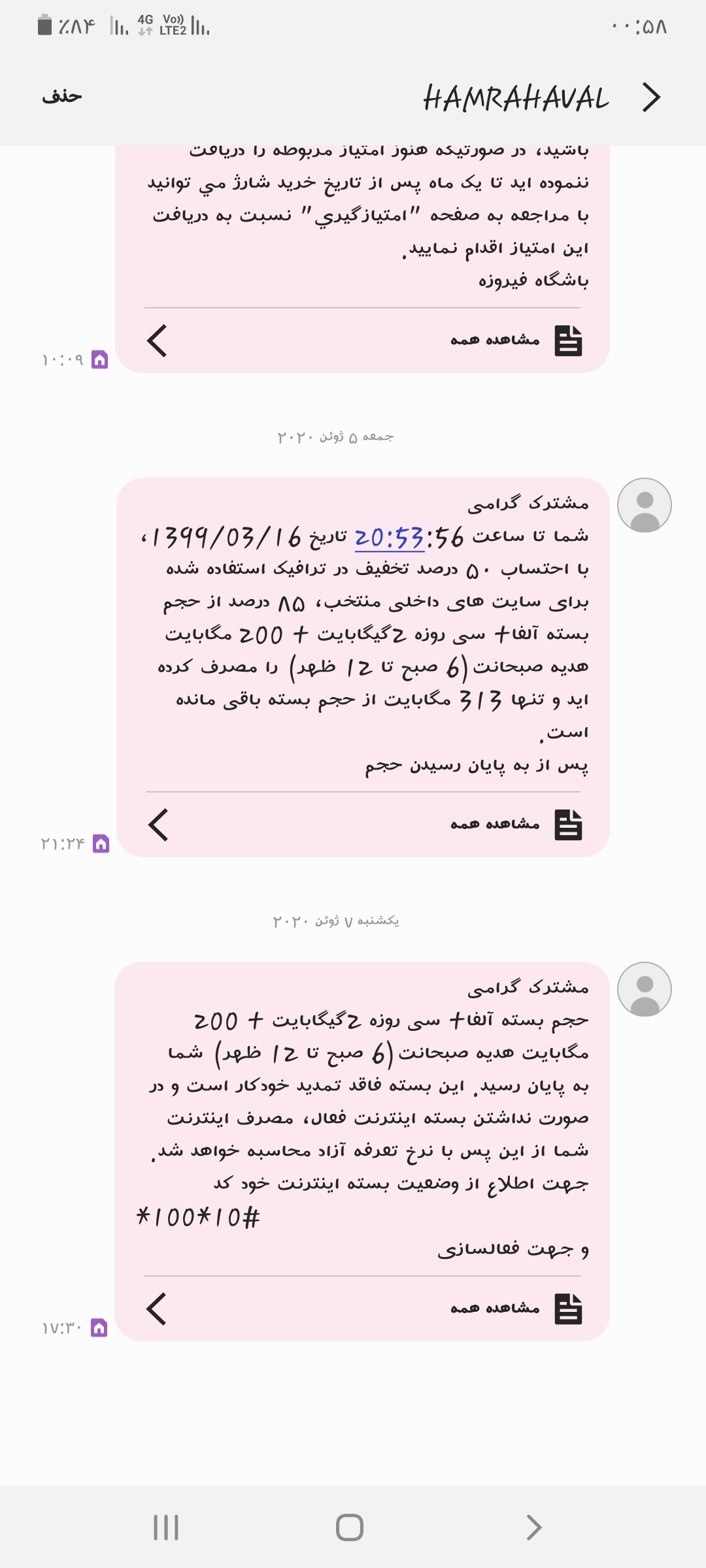Open recent apps from navigation bar
The width and height of the screenshot is (706, 1568).
pyautogui.click(x=166, y=1527)
